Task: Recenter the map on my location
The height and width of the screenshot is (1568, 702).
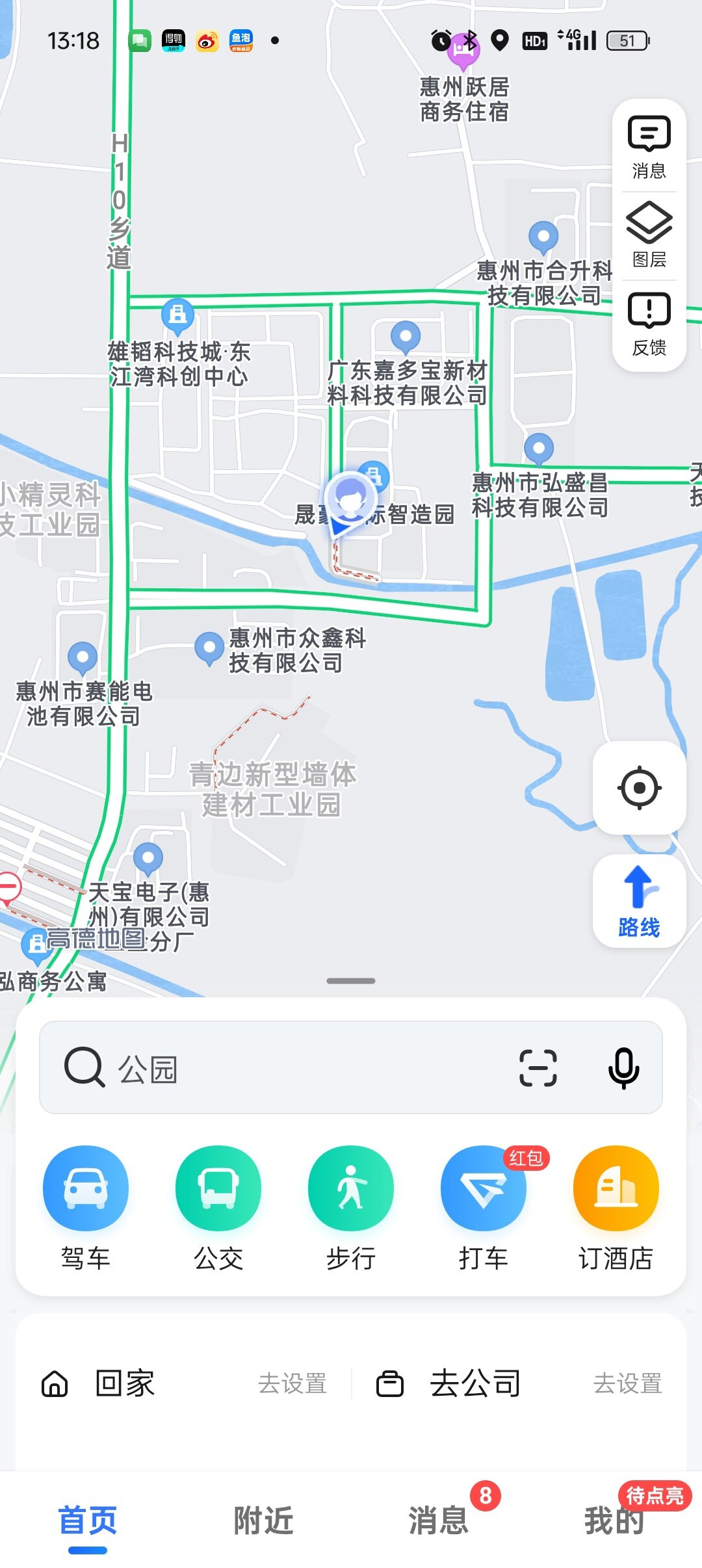Action: 639,788
